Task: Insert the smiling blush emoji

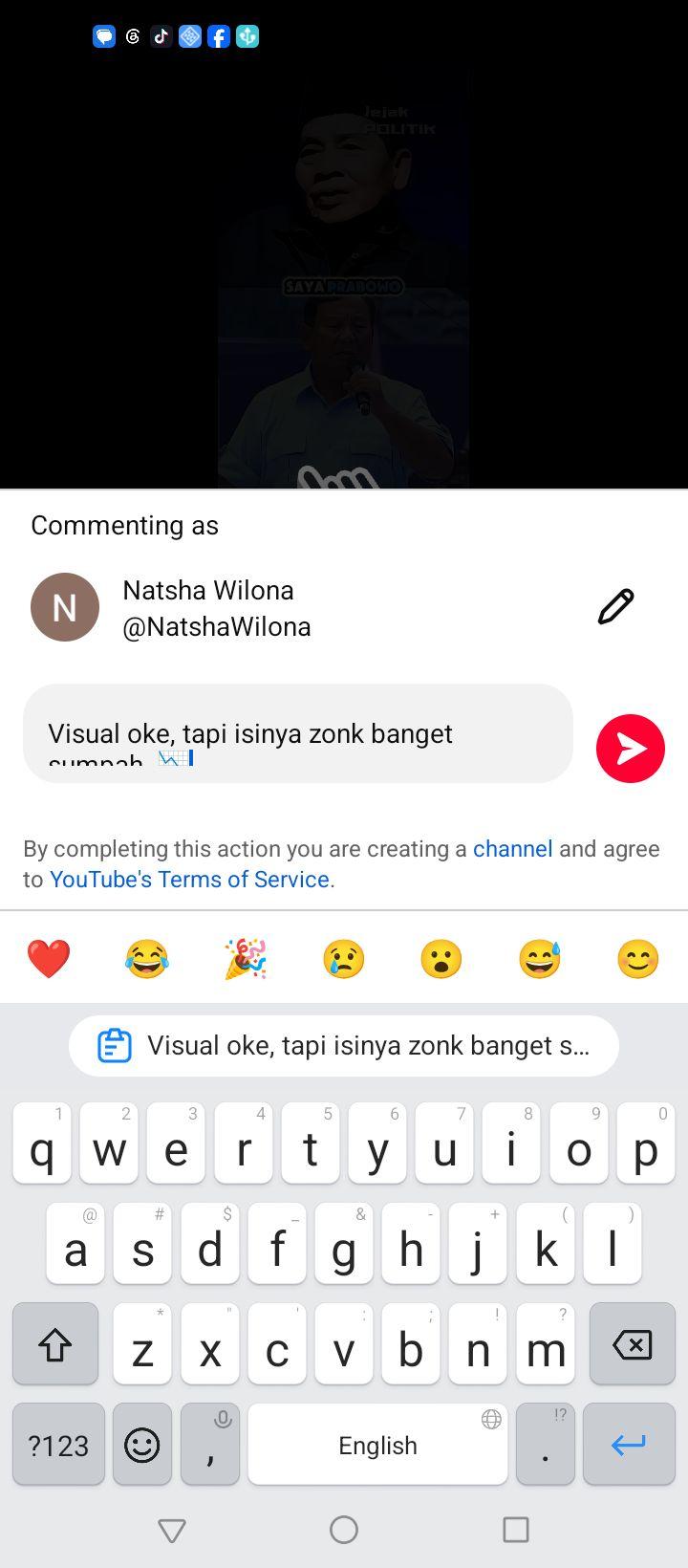Action: click(x=638, y=959)
